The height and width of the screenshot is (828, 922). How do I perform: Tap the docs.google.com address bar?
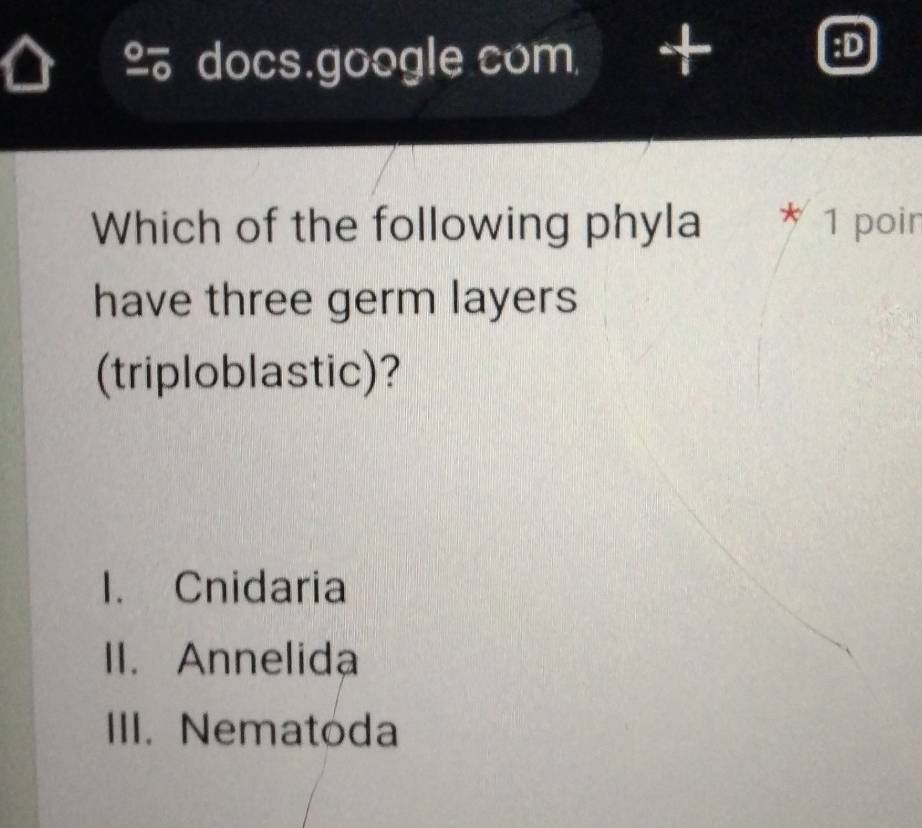385,62
